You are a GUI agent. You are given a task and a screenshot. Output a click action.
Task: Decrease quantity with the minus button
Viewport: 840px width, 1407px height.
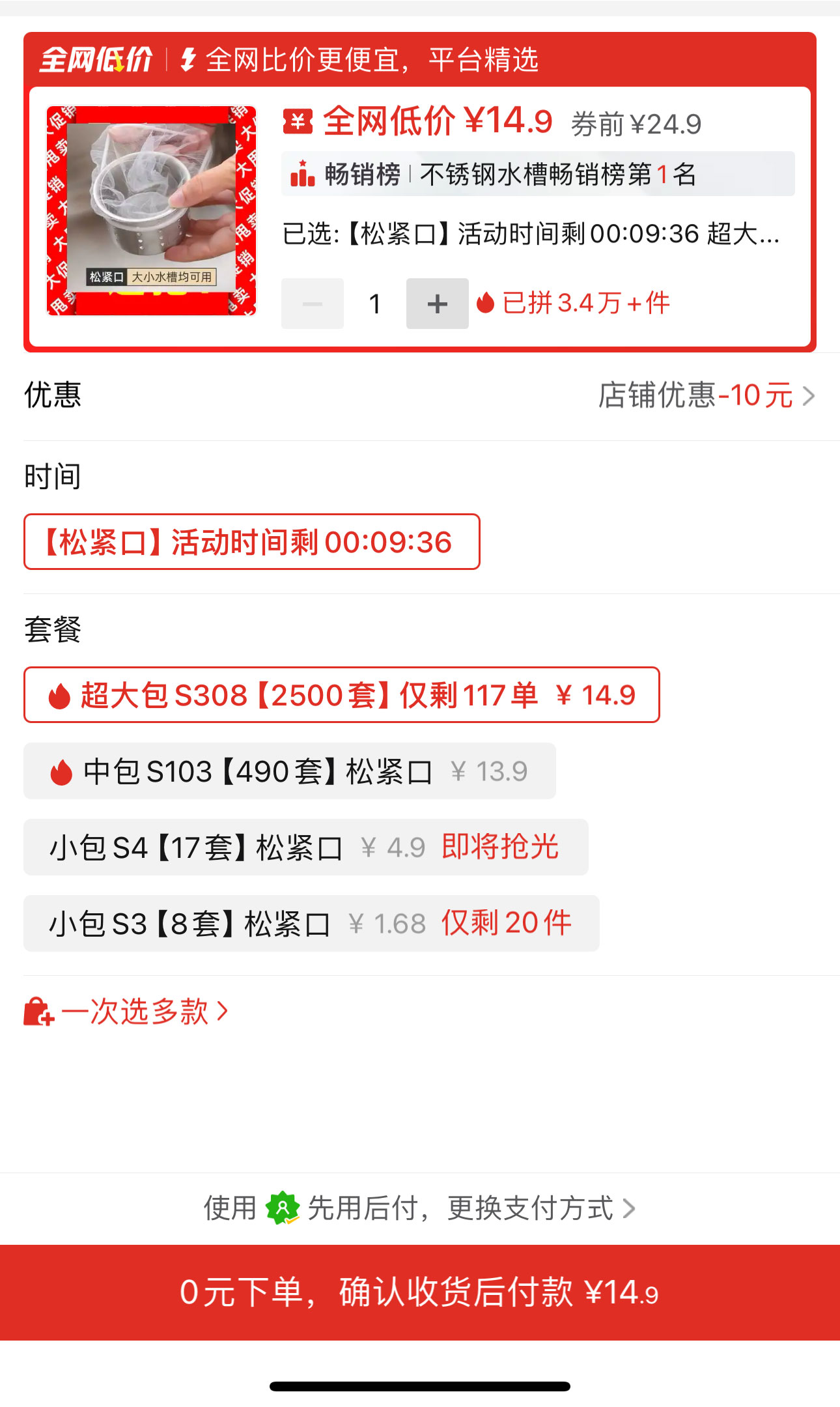tap(313, 304)
